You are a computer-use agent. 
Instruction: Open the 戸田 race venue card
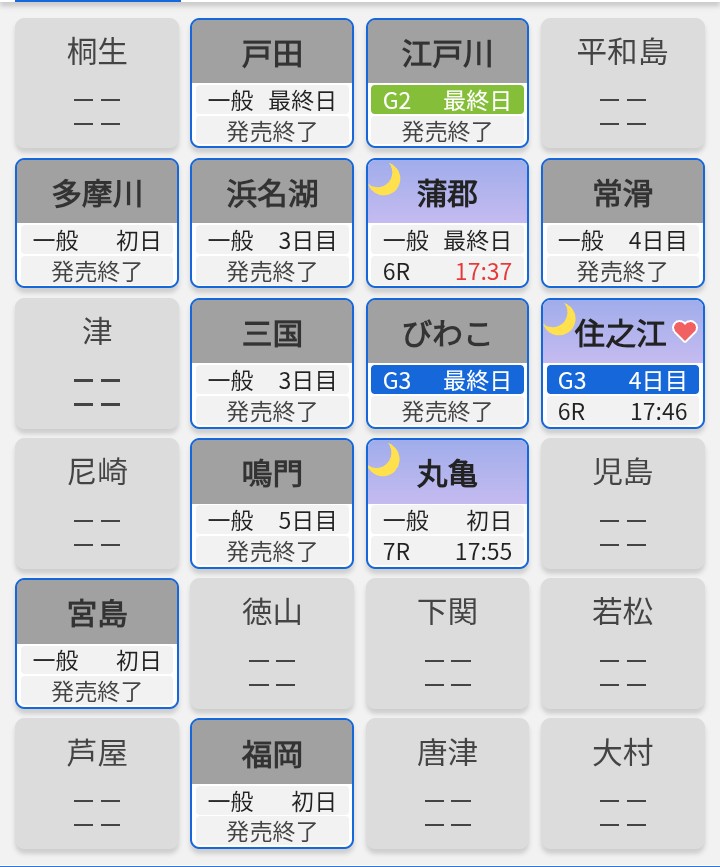pyautogui.click(x=272, y=83)
